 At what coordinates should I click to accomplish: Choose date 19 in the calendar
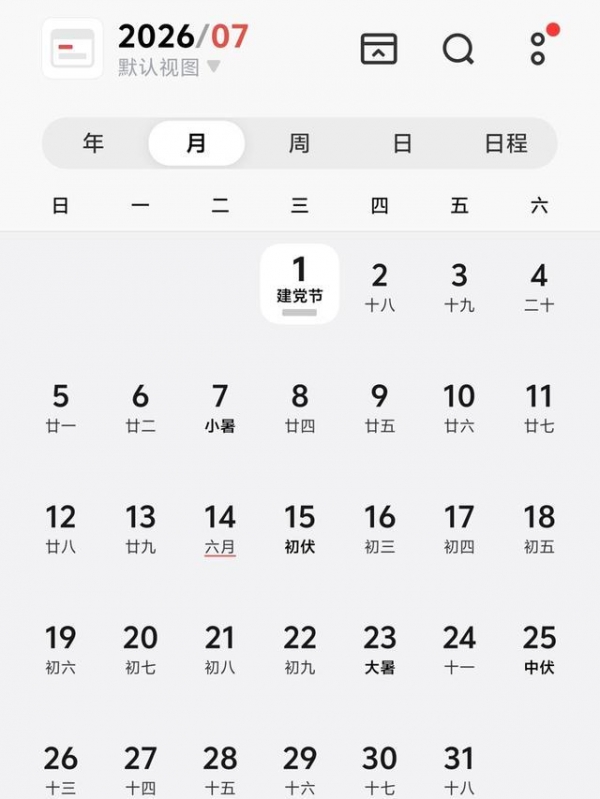click(60, 648)
